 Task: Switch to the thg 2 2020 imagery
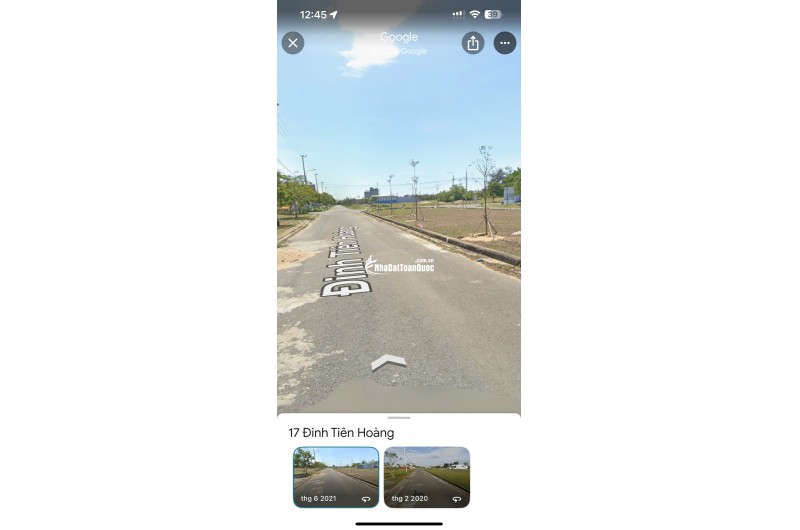pos(427,477)
